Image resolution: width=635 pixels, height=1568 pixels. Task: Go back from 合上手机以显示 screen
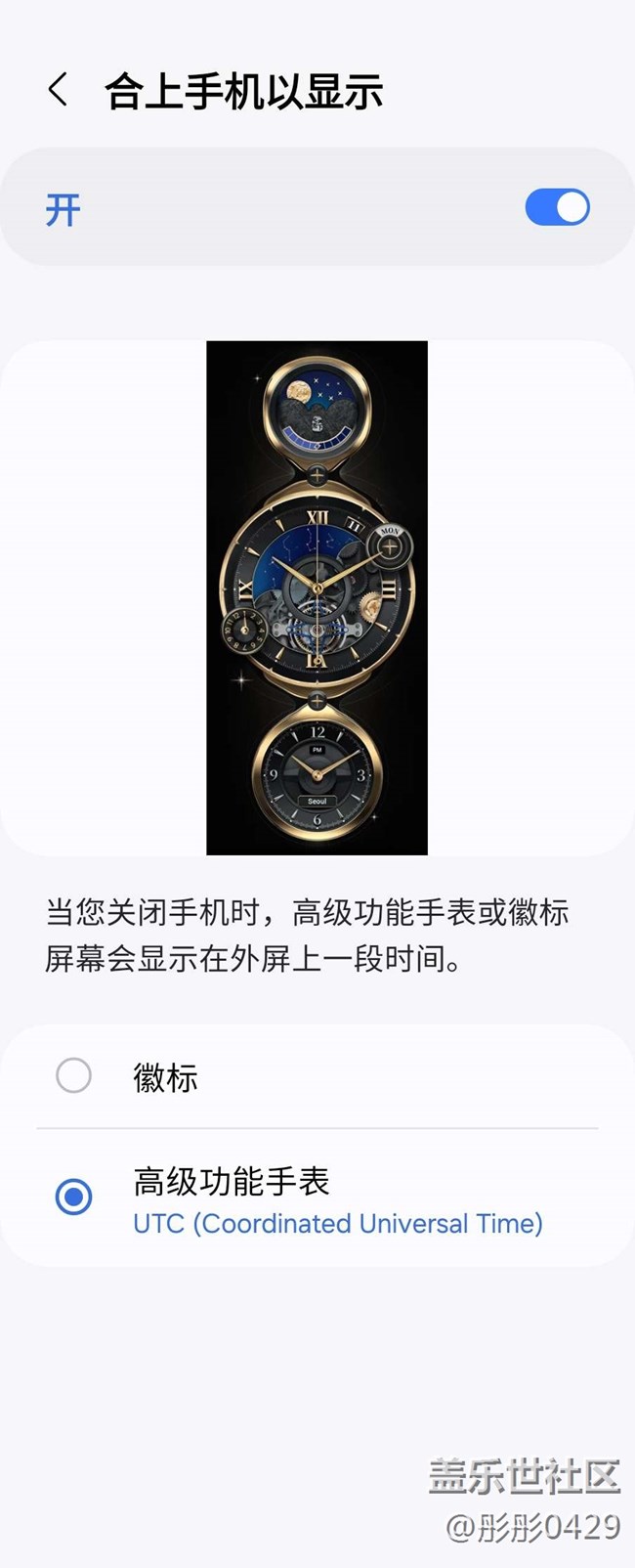(59, 90)
